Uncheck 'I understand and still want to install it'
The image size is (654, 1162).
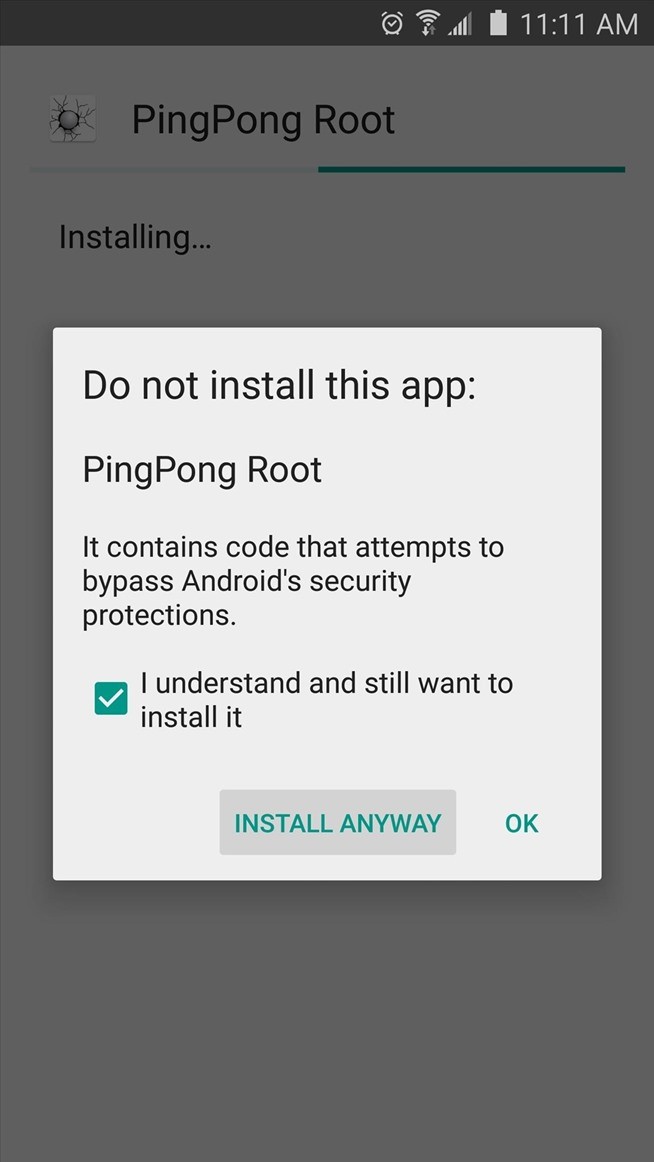click(x=111, y=699)
